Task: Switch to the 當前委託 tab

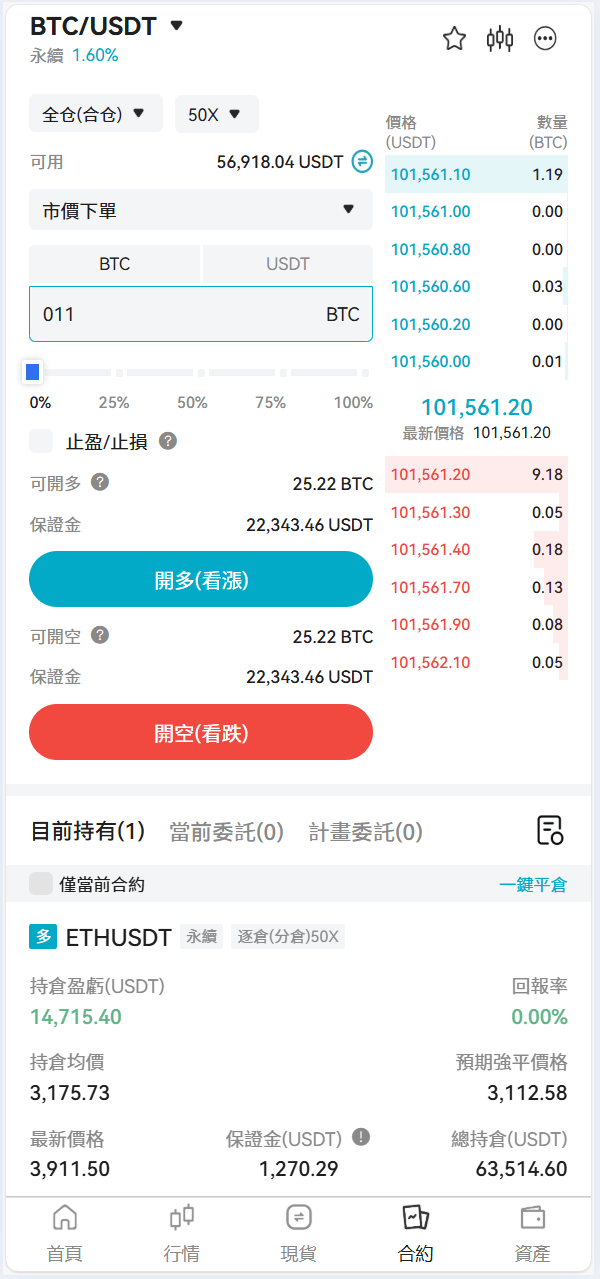Action: pos(226,831)
